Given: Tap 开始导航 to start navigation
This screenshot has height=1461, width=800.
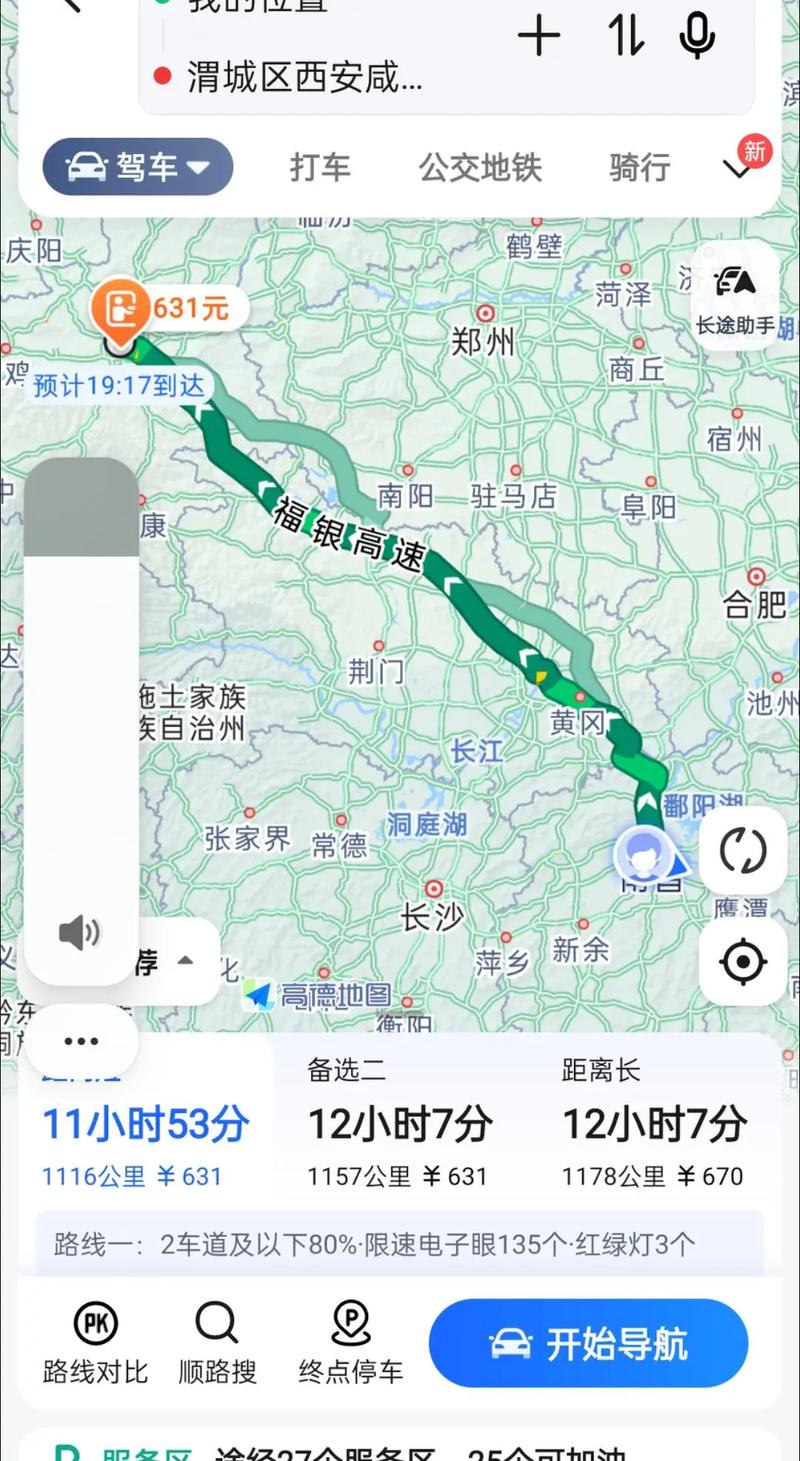Looking at the screenshot, I should click(588, 1344).
